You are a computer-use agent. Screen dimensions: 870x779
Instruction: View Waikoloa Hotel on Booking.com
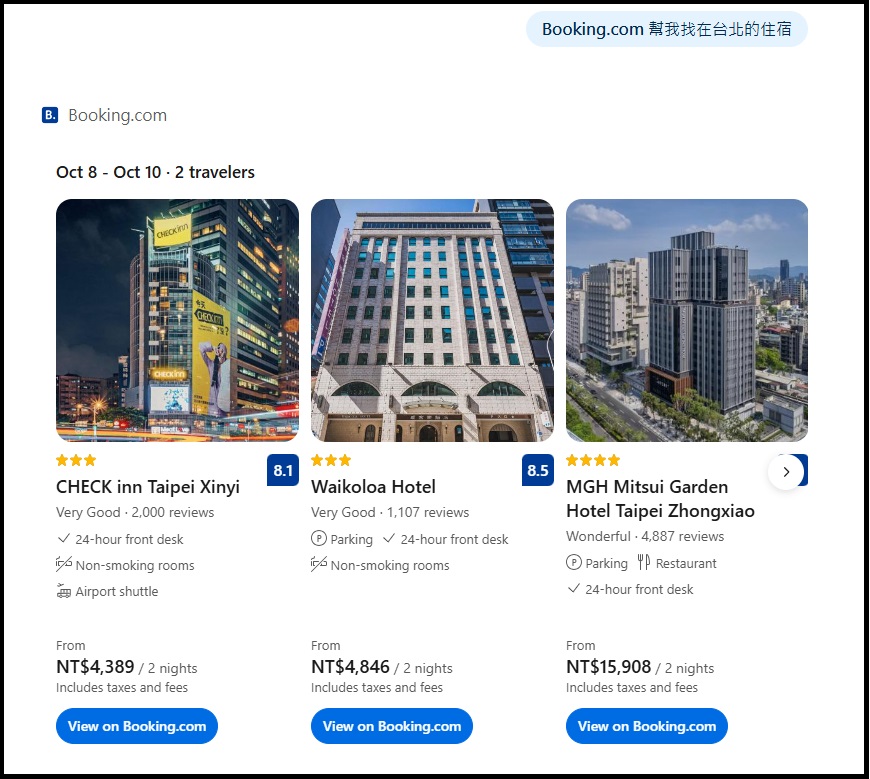(392, 726)
